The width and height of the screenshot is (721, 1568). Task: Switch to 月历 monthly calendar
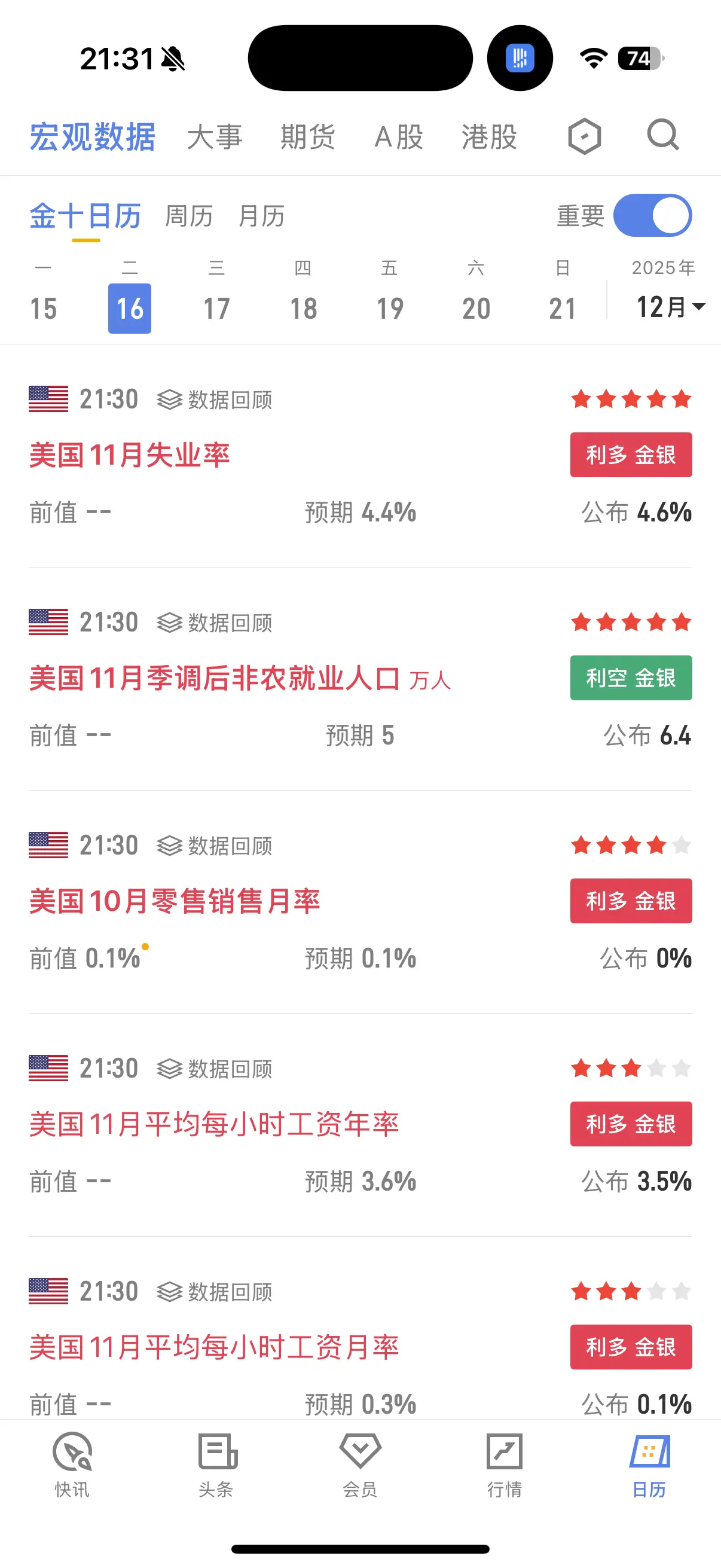tap(262, 216)
